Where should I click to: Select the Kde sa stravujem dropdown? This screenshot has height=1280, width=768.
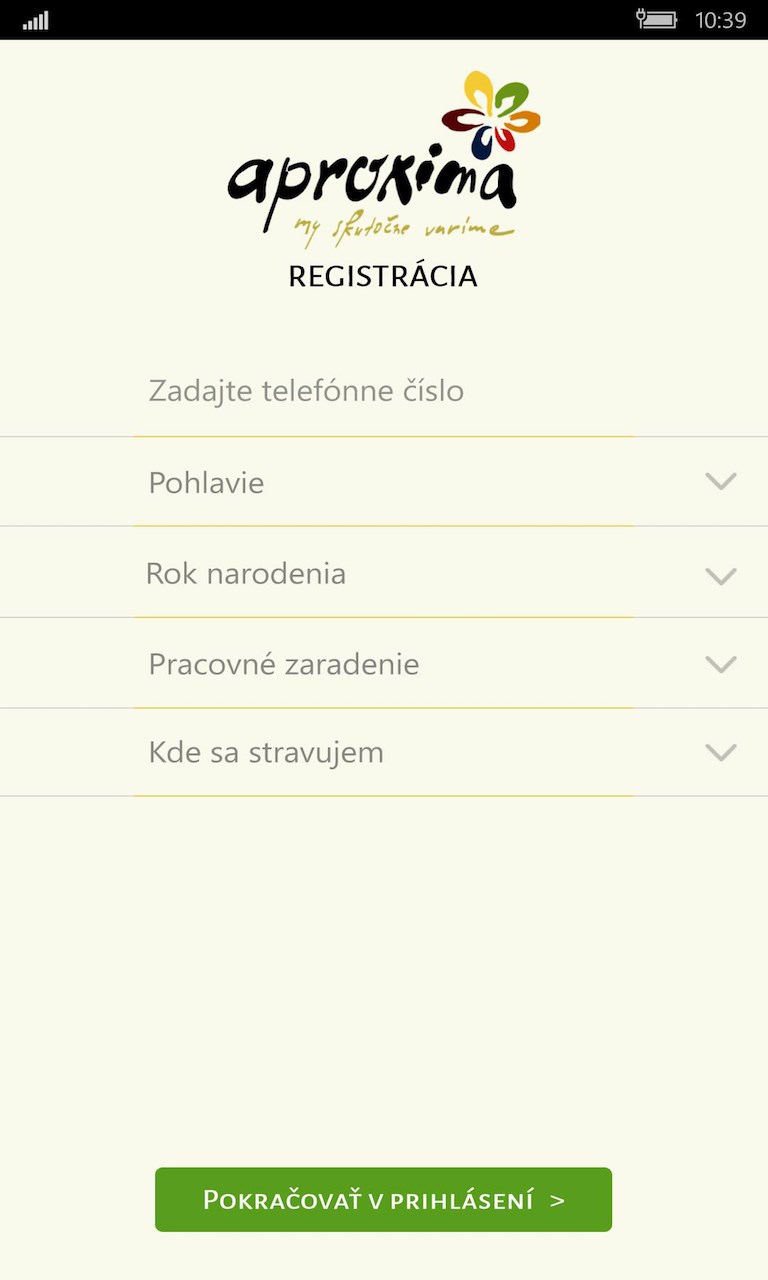(x=384, y=753)
